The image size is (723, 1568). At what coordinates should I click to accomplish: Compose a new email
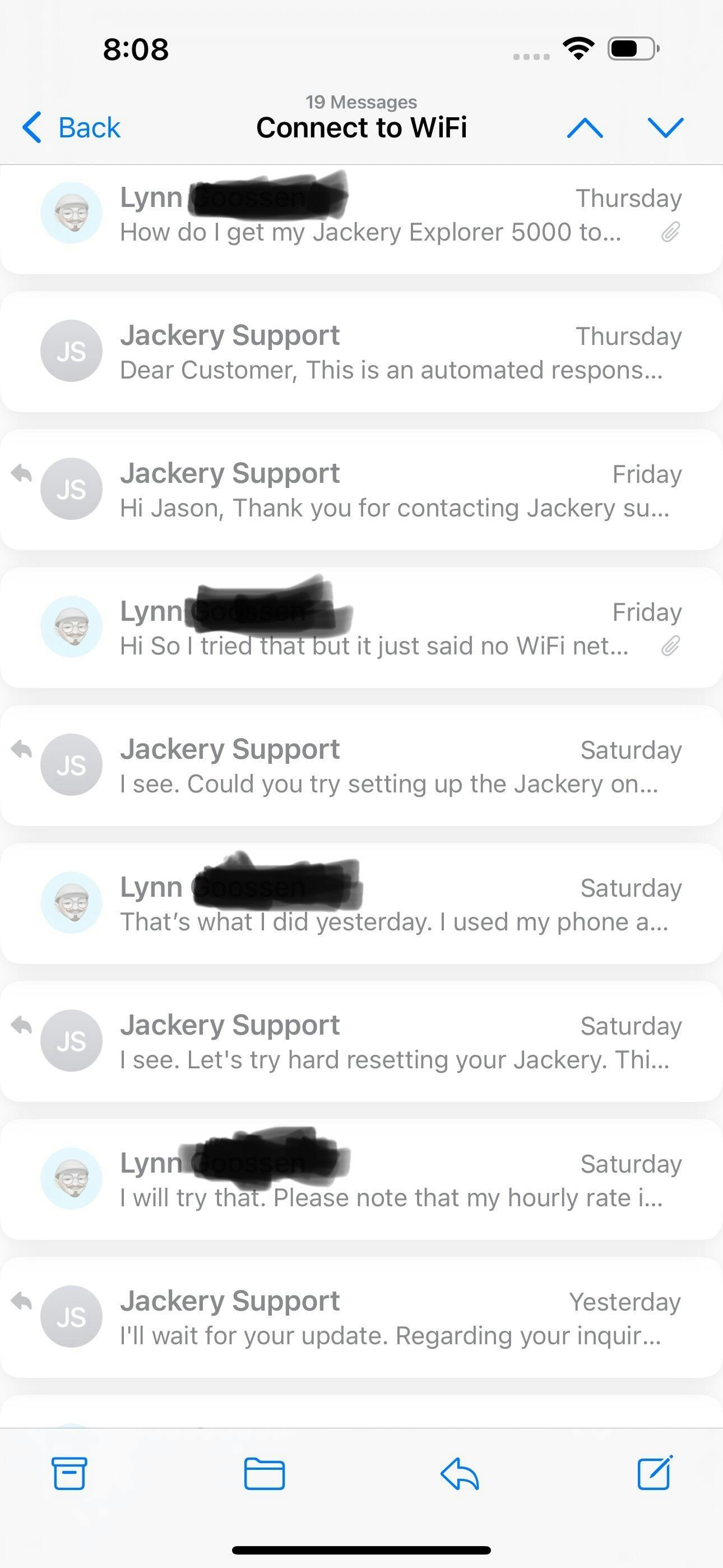point(655,1474)
